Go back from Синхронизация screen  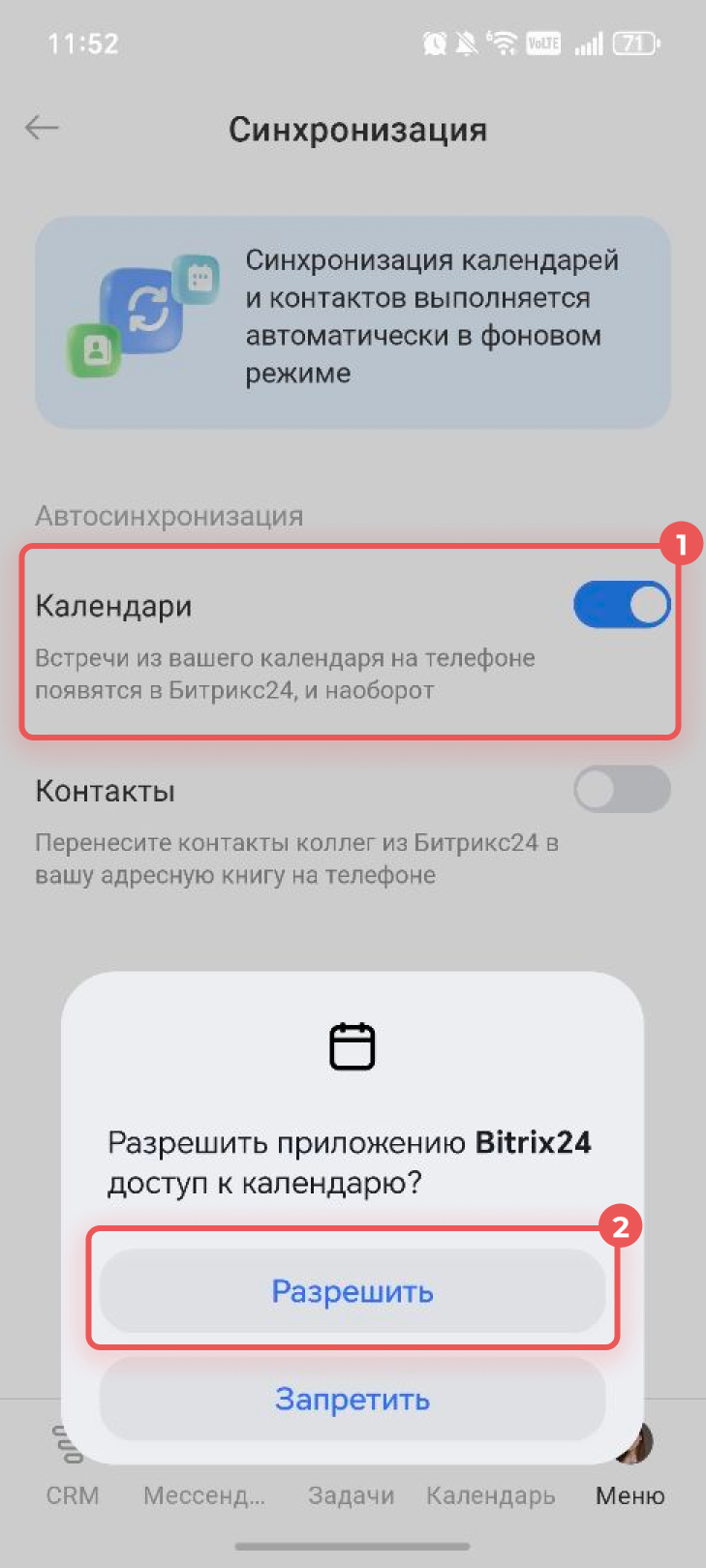pyautogui.click(x=42, y=128)
